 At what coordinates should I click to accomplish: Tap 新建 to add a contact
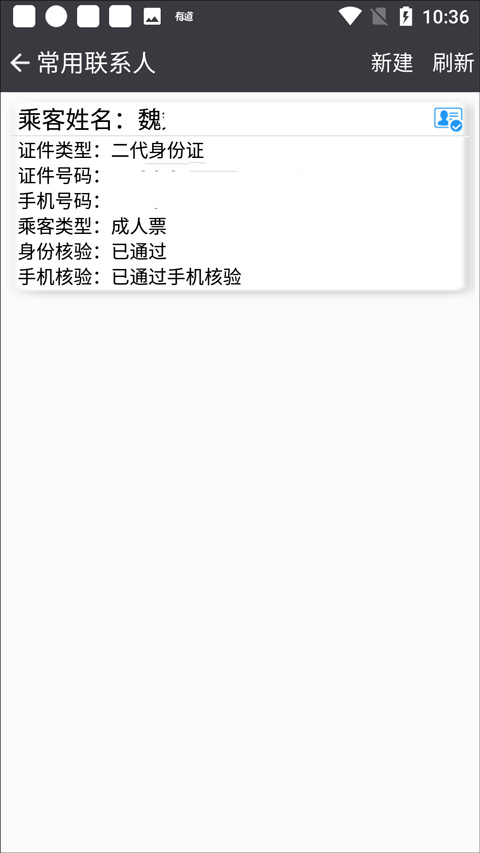(392, 63)
